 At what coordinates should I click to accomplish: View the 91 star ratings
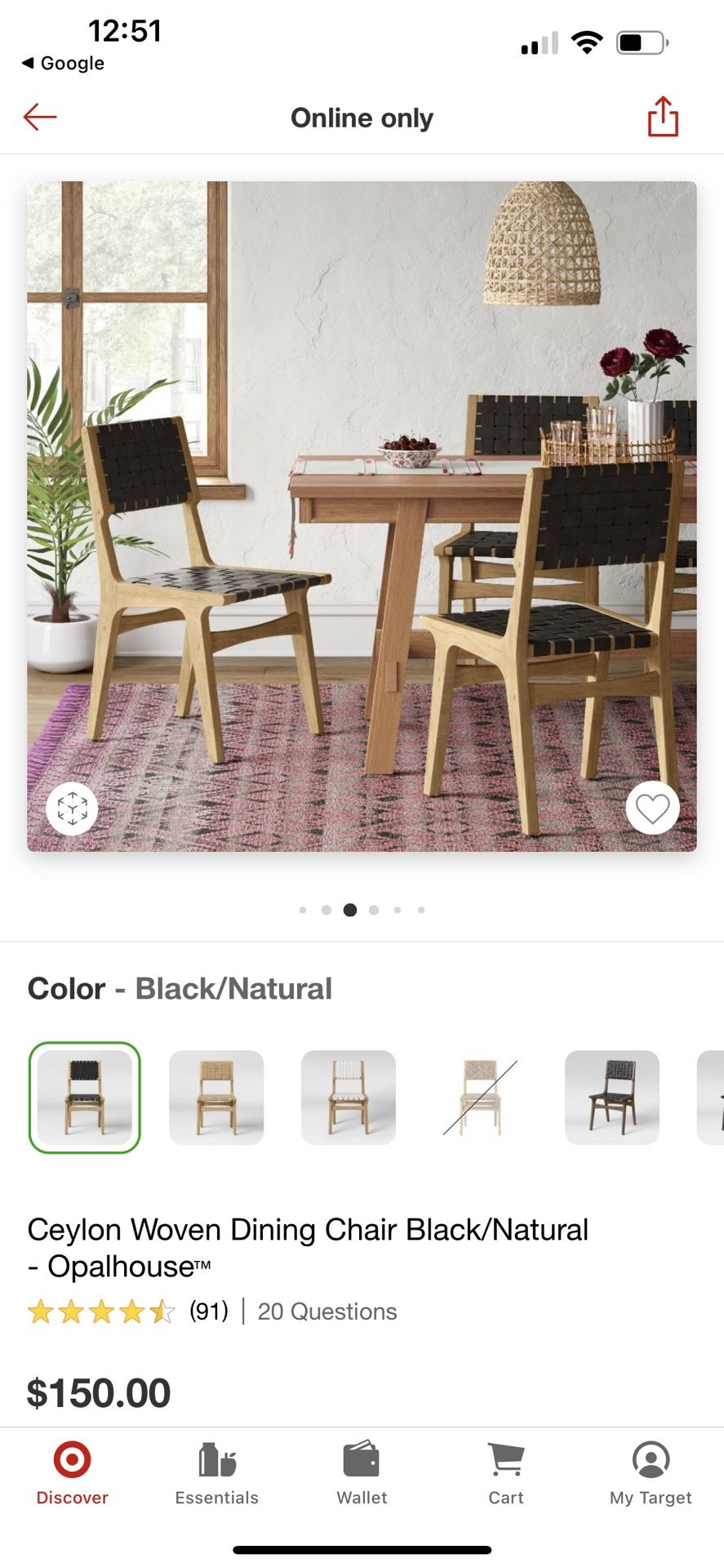128,1312
